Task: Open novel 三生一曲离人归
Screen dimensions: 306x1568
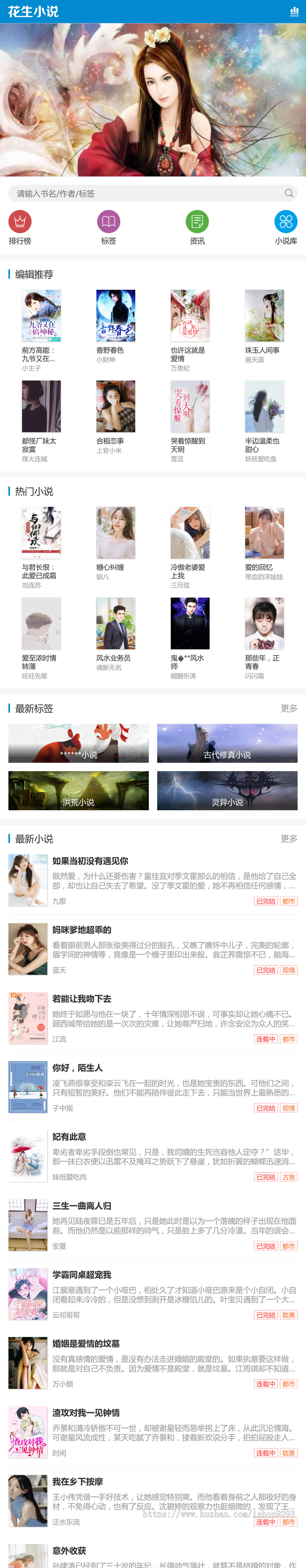Action: [x=82, y=1206]
